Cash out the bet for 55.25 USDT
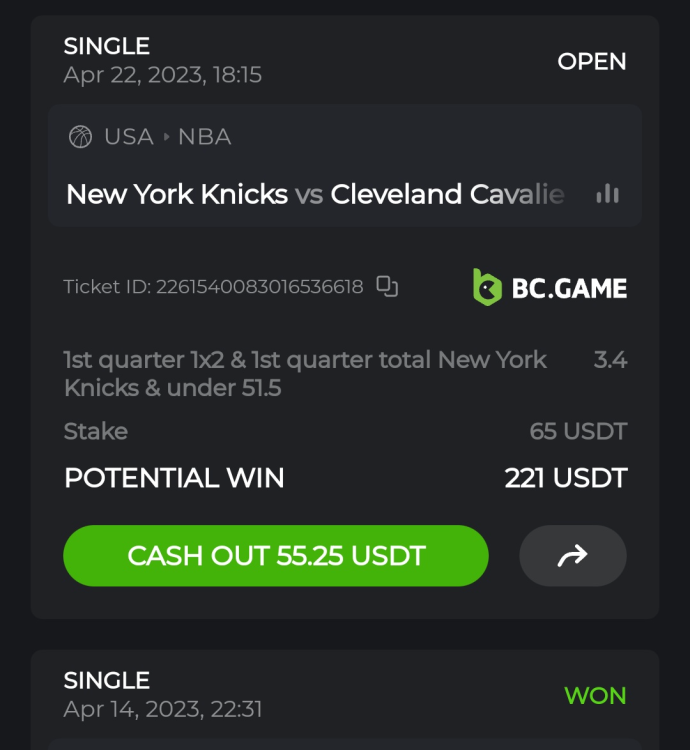The image size is (690, 750). (276, 555)
